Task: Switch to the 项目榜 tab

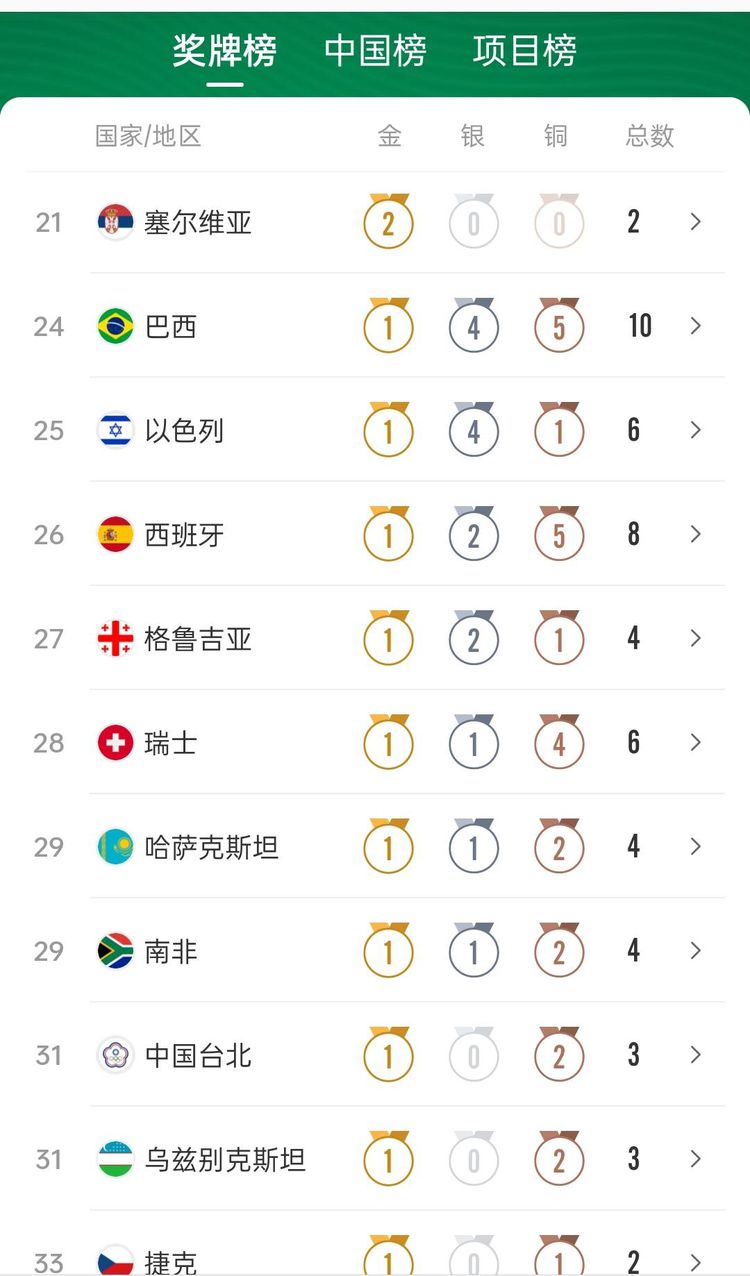Action: (x=525, y=50)
